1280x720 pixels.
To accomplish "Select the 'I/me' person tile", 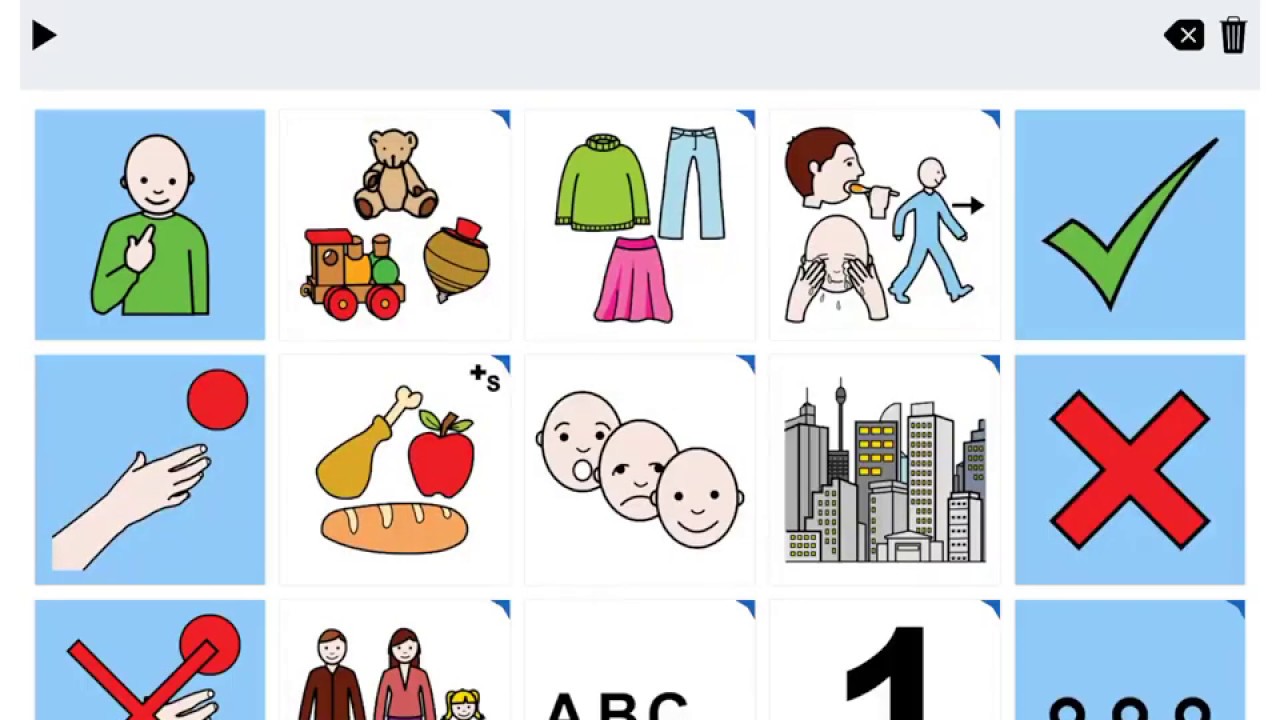I will pos(150,225).
